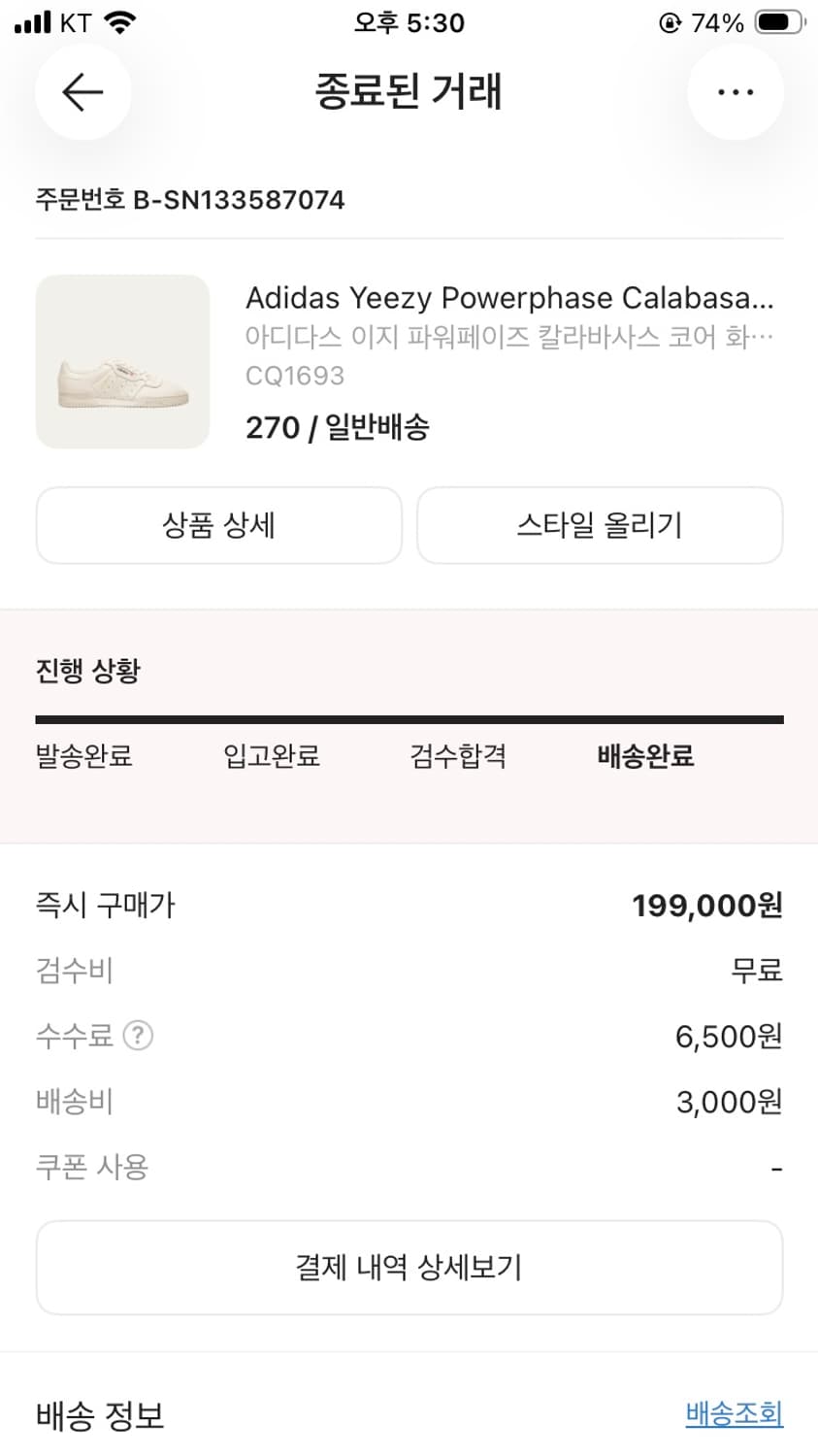Switch to the 배송완료 status tab
This screenshot has height=1456, width=818.
click(644, 756)
